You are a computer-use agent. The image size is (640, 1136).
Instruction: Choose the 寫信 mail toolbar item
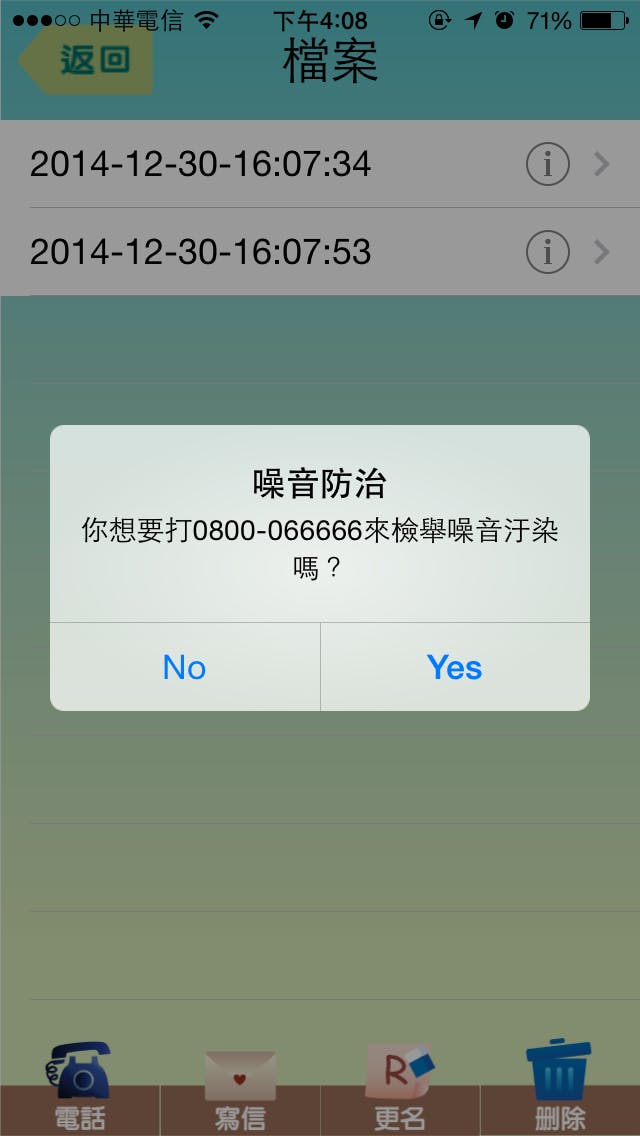pos(240,1090)
